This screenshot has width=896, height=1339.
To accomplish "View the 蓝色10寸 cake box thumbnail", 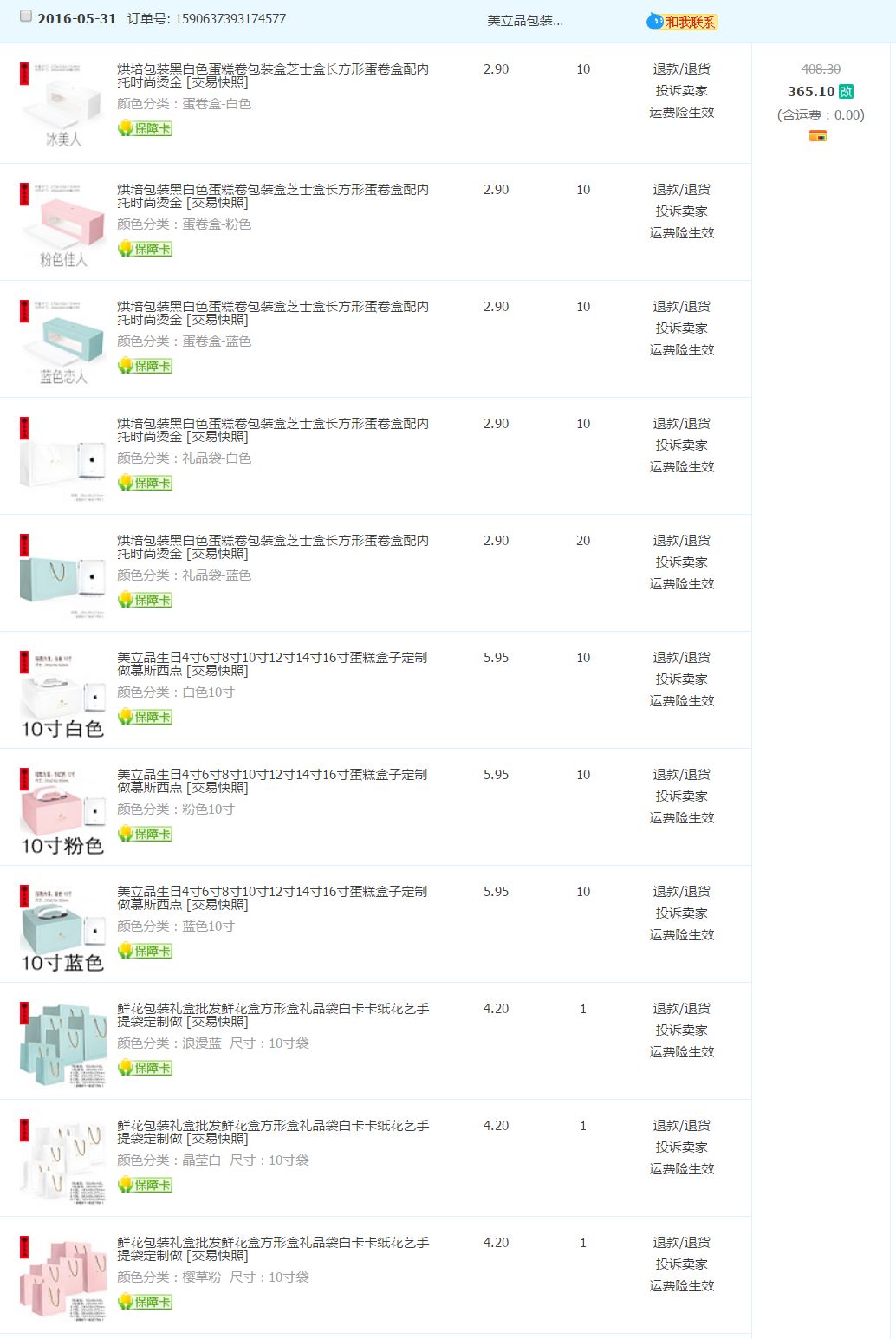I will pyautogui.click(x=62, y=926).
